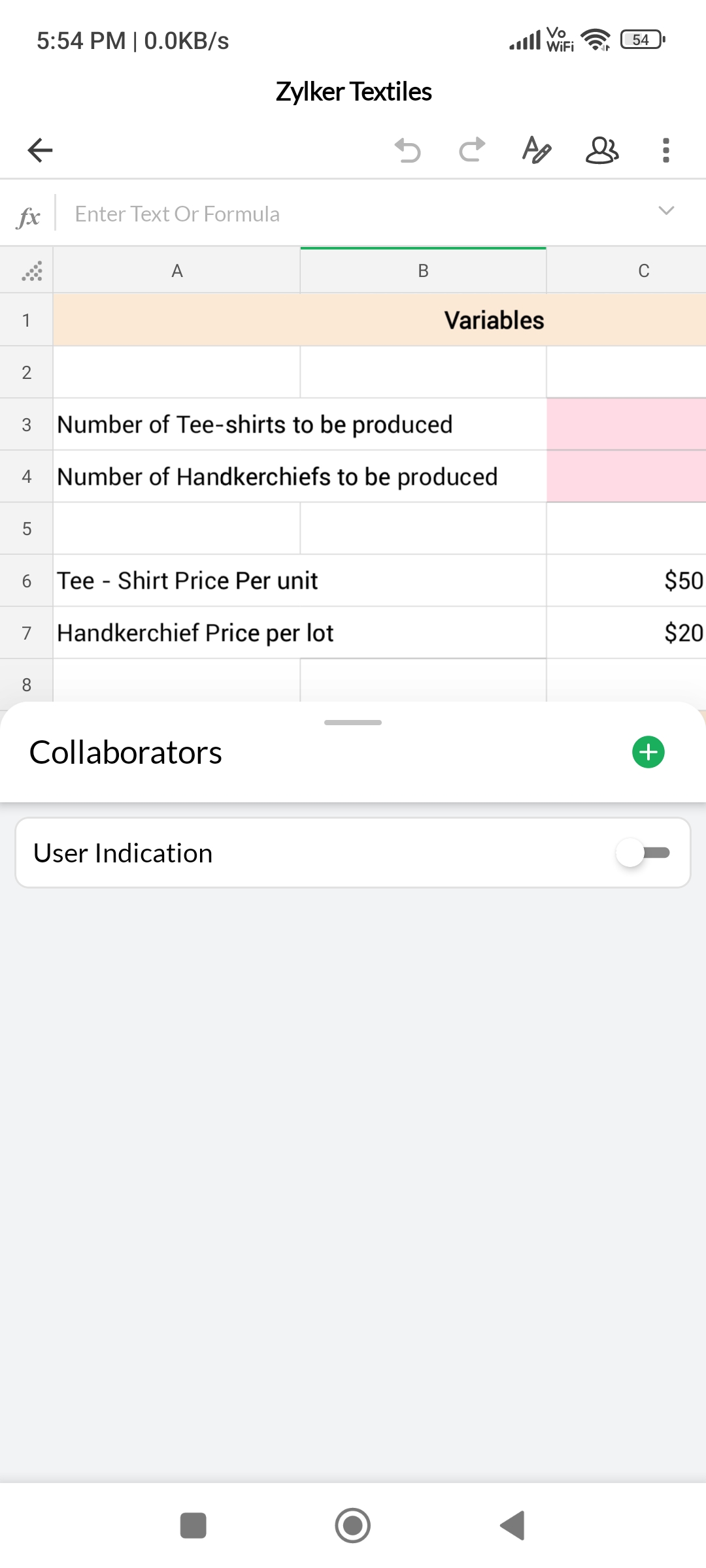This screenshot has width=706, height=1568.
Task: Tap the system home button
Action: [352, 1526]
